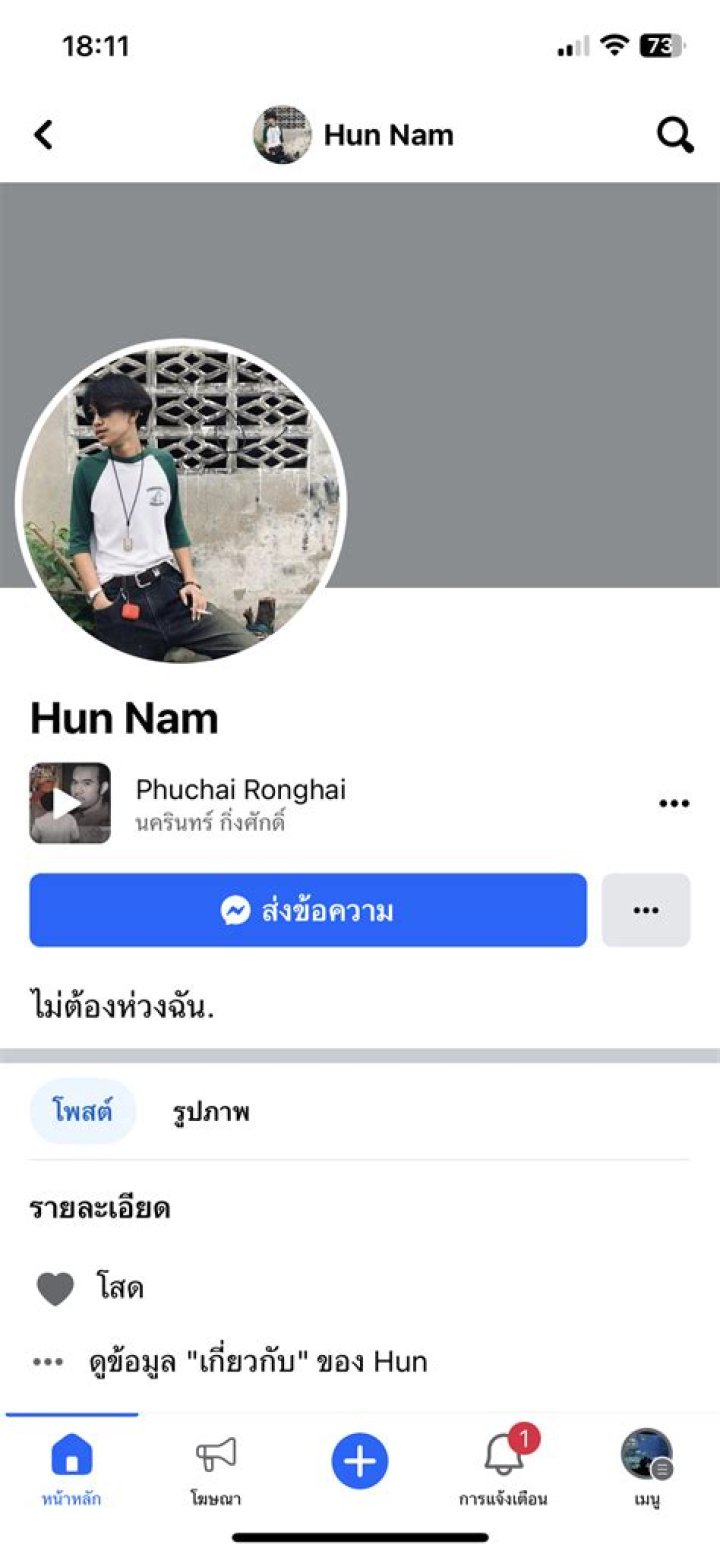This screenshot has width=720, height=1557.
Task: Go back using the header arrow
Action: click(x=43, y=135)
